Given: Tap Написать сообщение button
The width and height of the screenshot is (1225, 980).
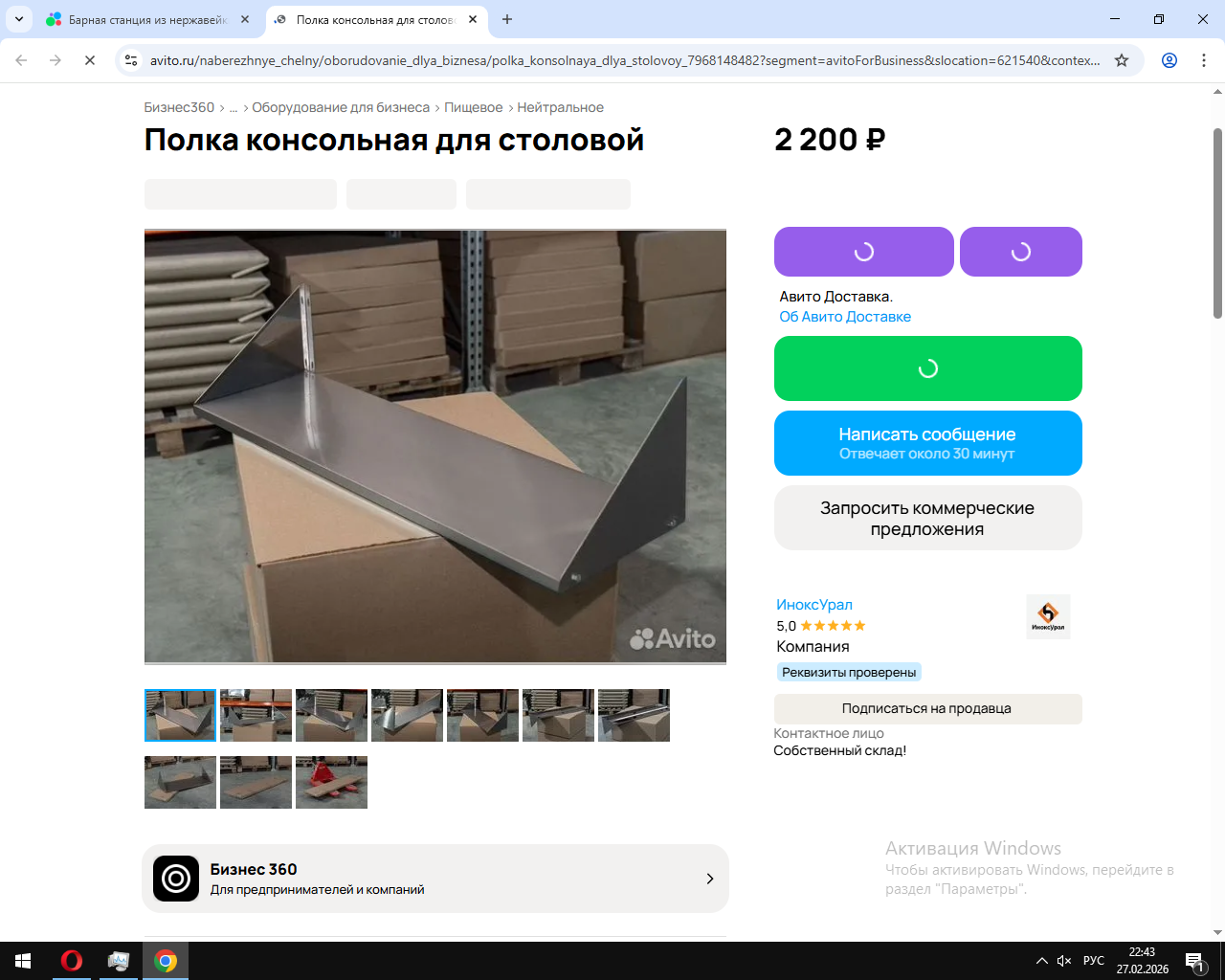Looking at the screenshot, I should pos(927,443).
